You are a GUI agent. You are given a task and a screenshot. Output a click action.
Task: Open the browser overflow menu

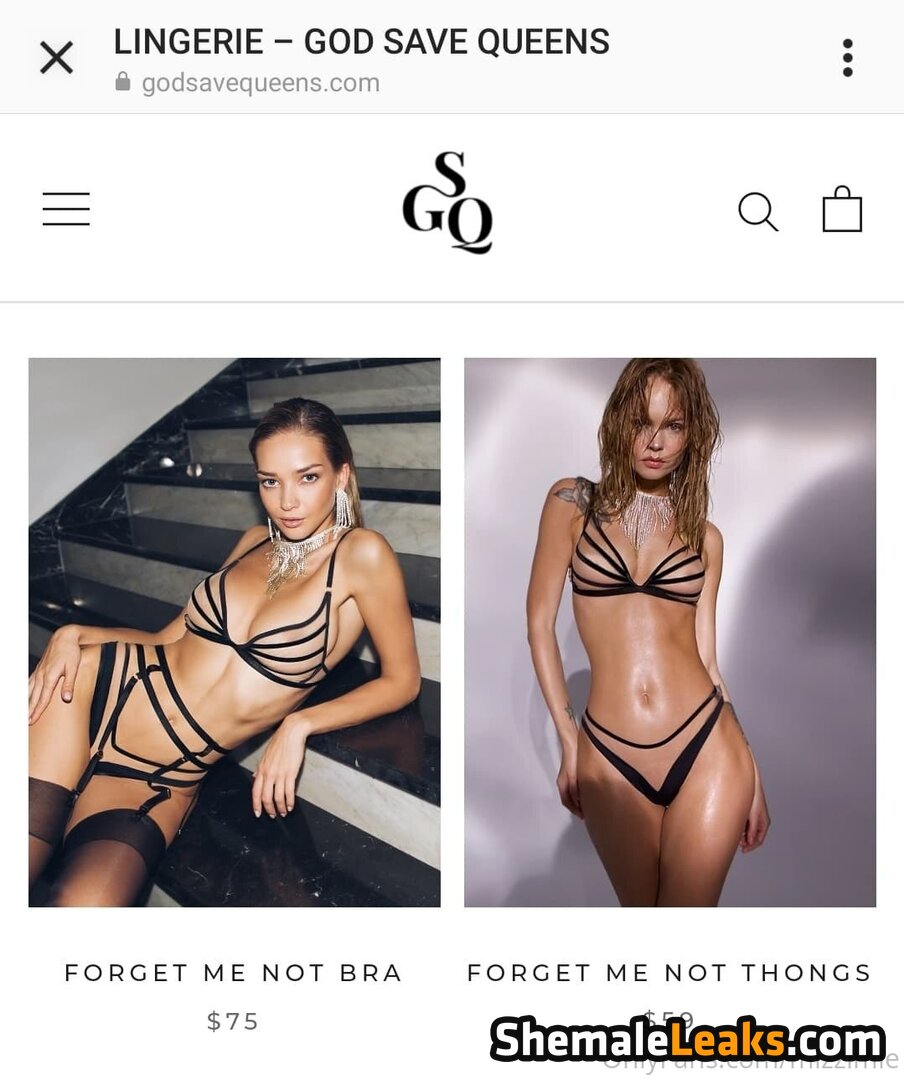pos(847,58)
